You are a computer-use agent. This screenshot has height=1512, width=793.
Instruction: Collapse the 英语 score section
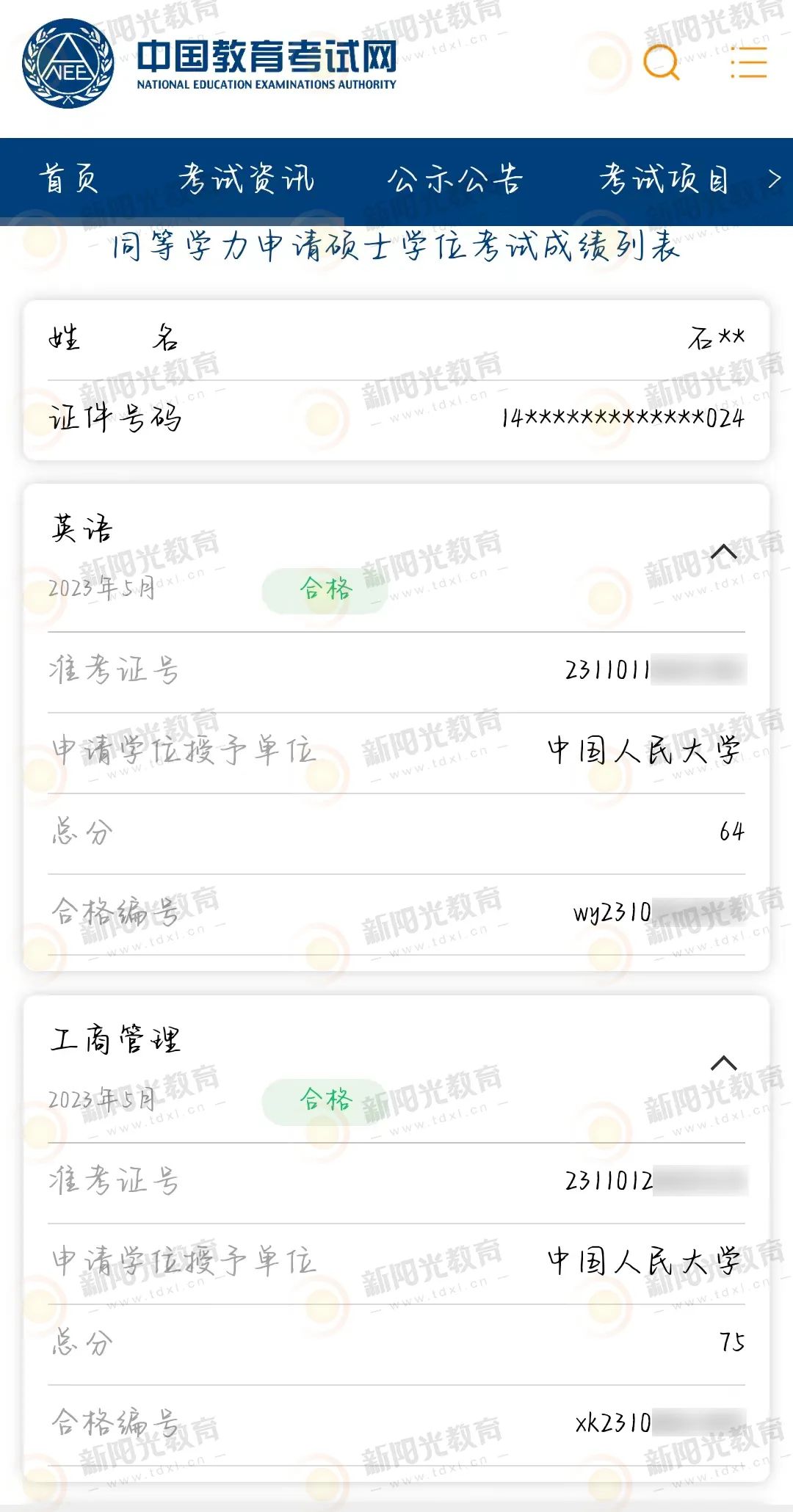tap(723, 552)
